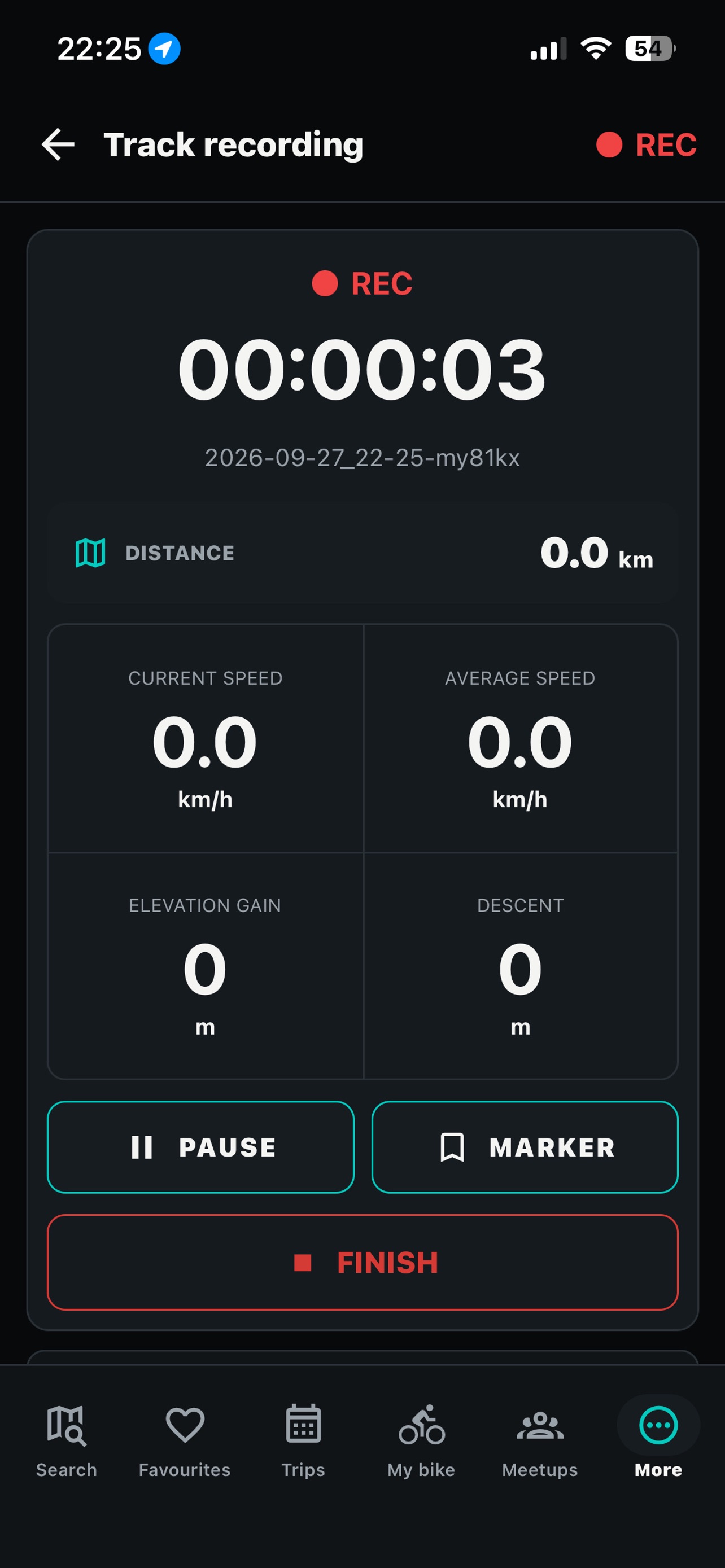Screen dimensions: 725x1568
Task: Switch to the Favourites tab
Action: 185,1442
